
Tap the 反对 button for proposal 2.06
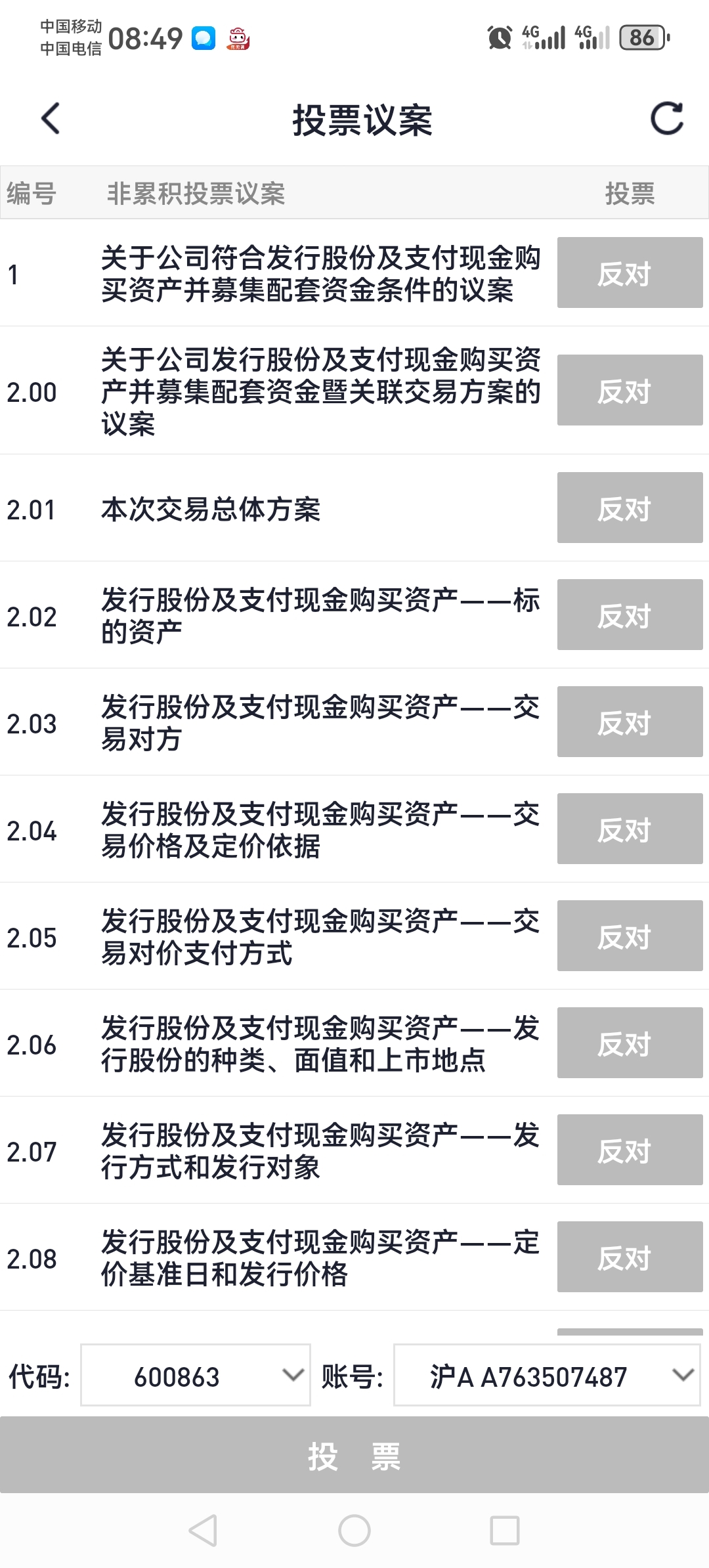(x=630, y=1043)
